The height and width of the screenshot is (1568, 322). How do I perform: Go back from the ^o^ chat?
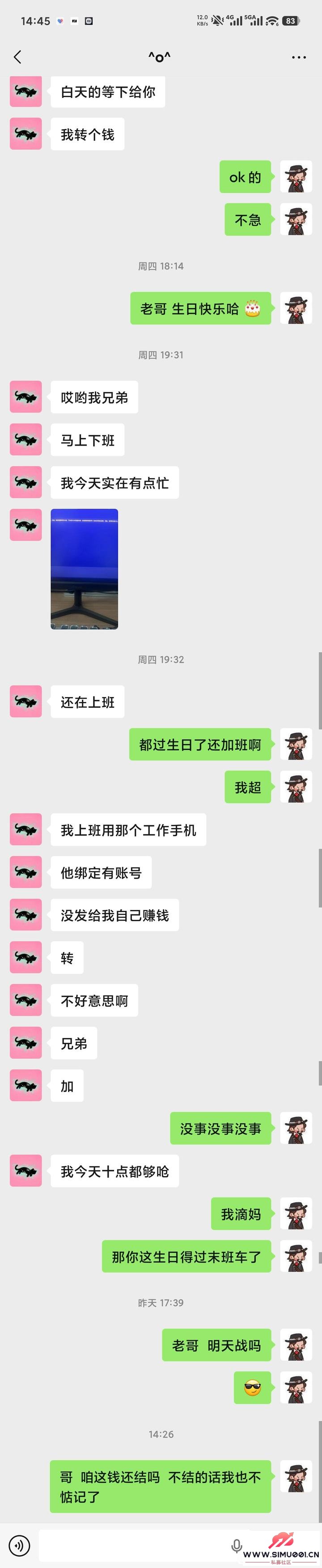17,57
